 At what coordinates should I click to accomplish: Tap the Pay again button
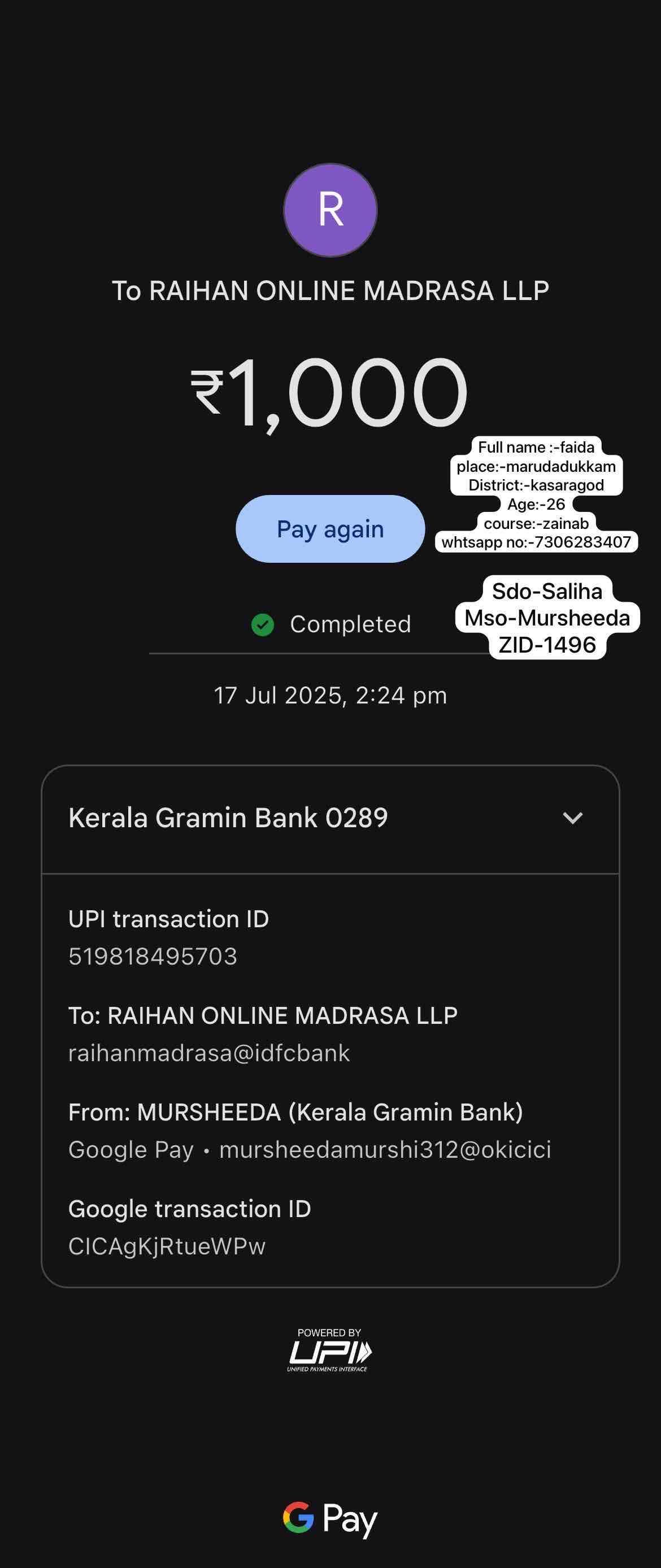tap(330, 529)
